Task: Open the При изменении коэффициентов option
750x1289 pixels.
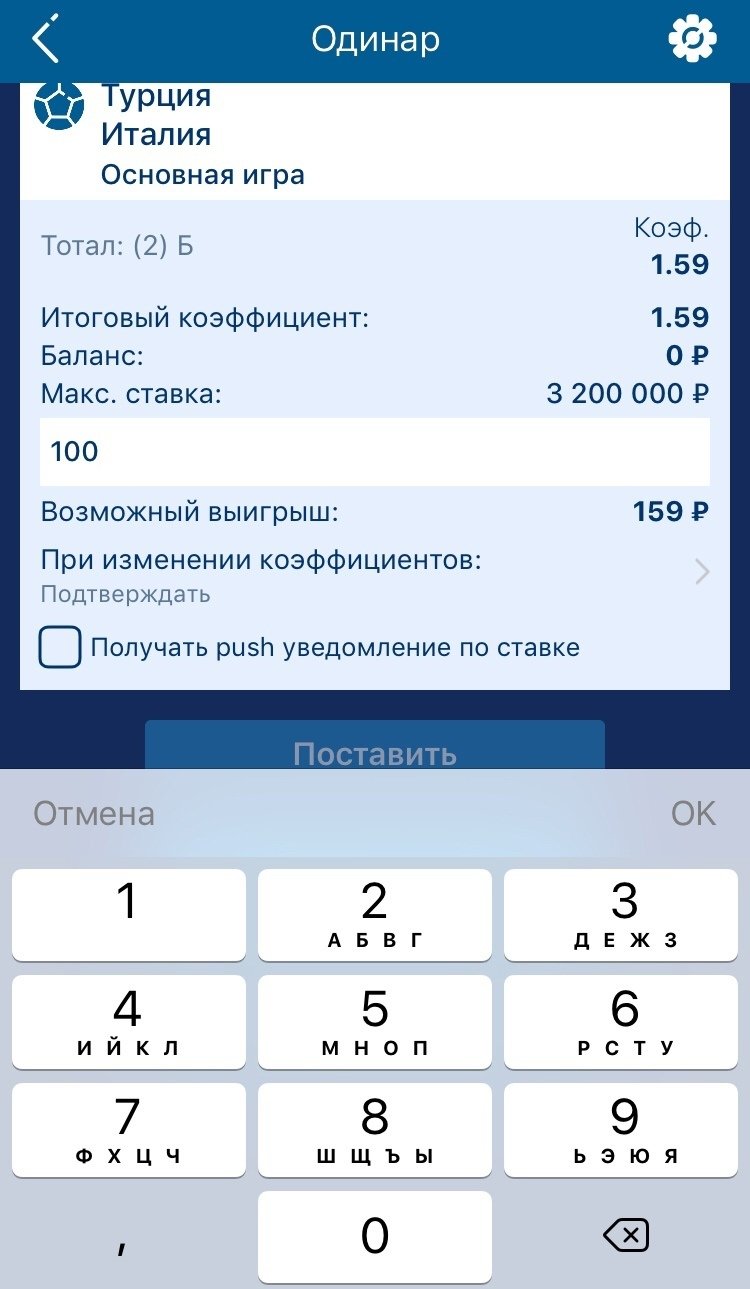Action: pyautogui.click(x=375, y=574)
